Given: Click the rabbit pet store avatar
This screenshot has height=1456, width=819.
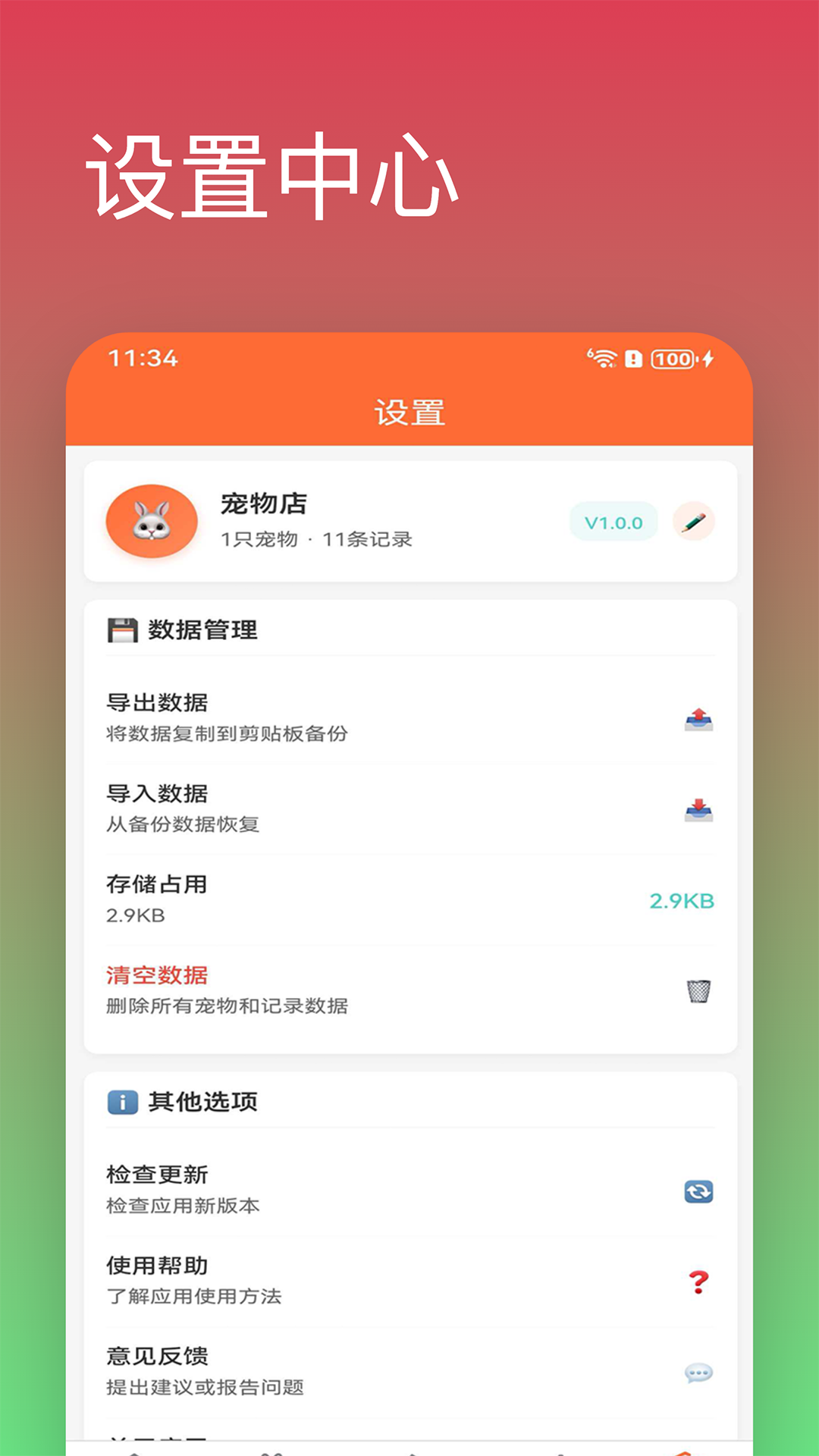Looking at the screenshot, I should click(152, 520).
